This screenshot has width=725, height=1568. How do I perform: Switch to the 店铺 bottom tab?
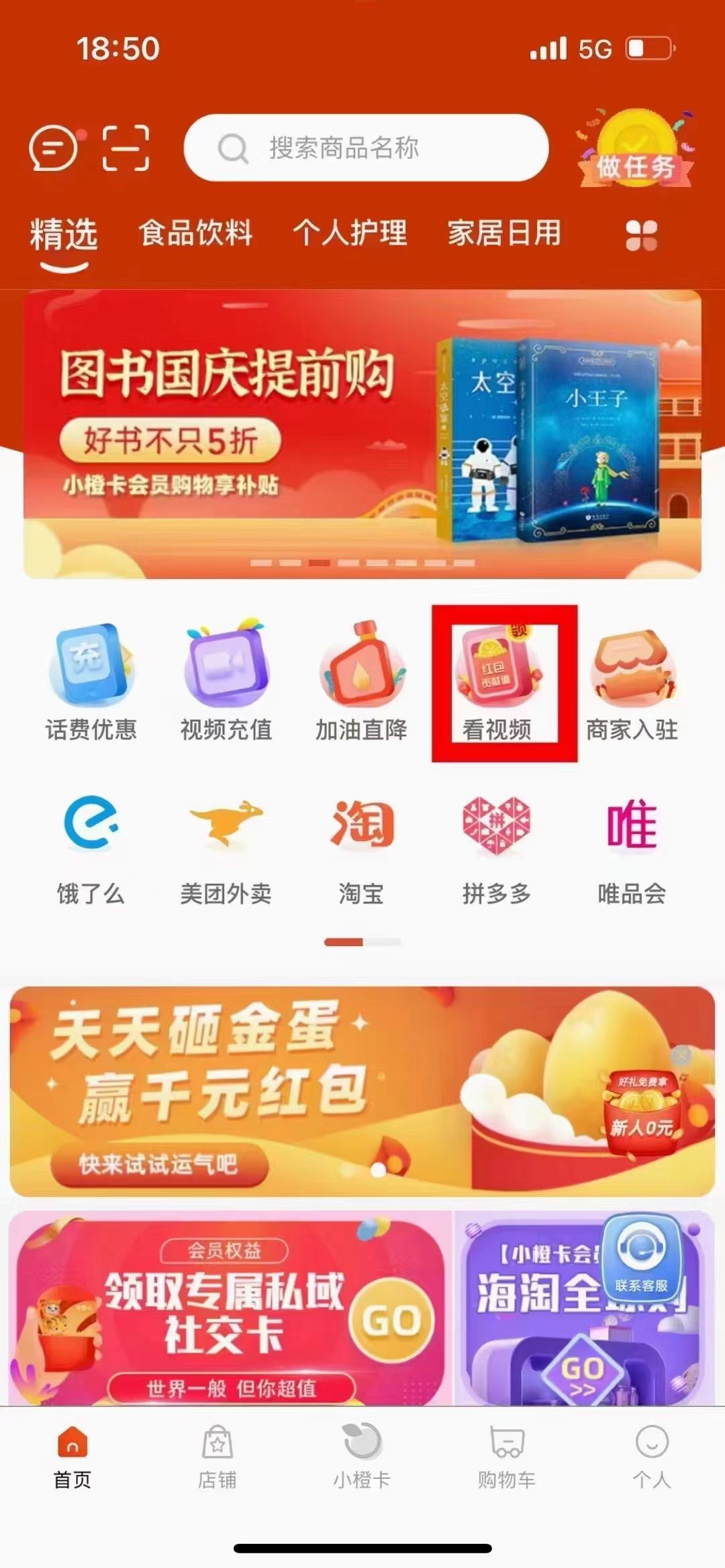point(217,1456)
